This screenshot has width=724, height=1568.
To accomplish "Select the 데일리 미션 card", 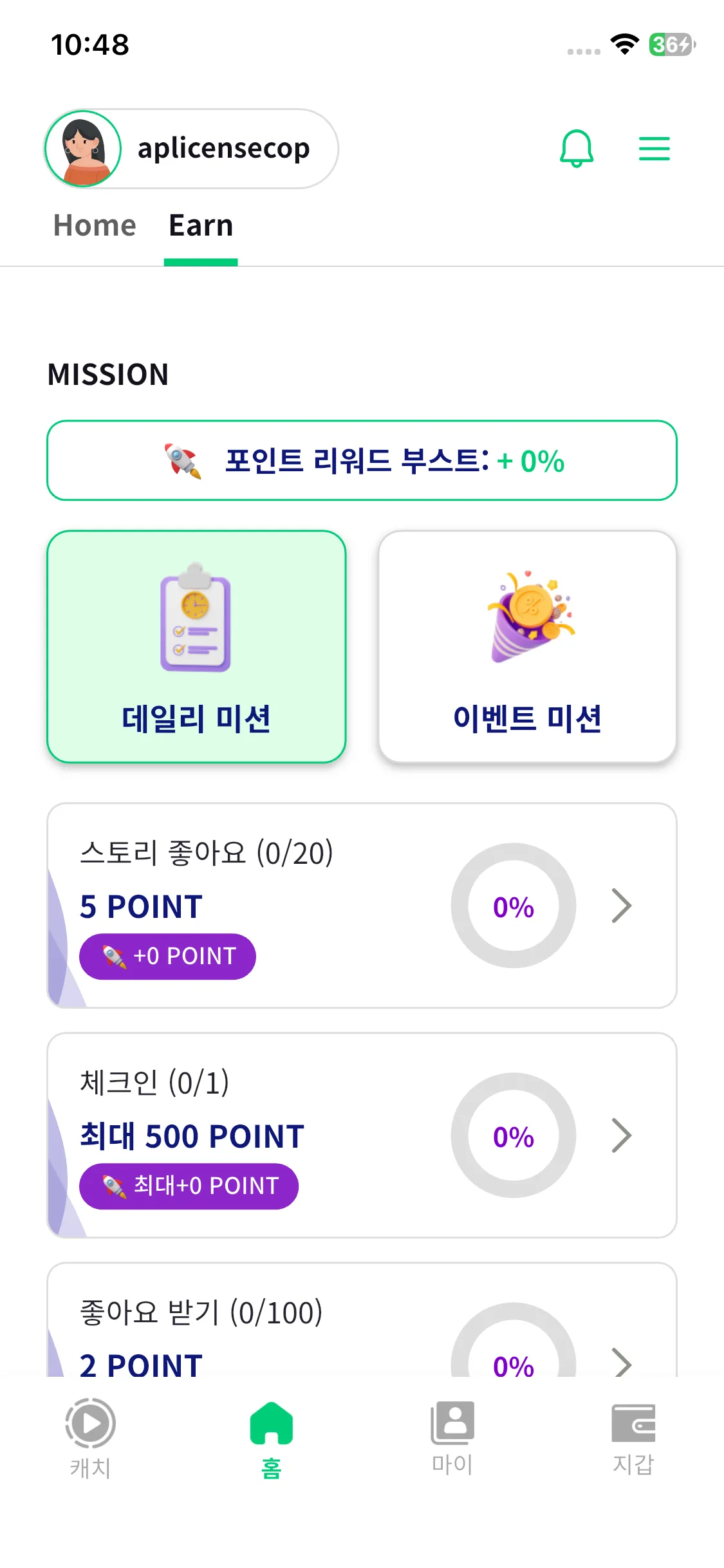I will (196, 647).
